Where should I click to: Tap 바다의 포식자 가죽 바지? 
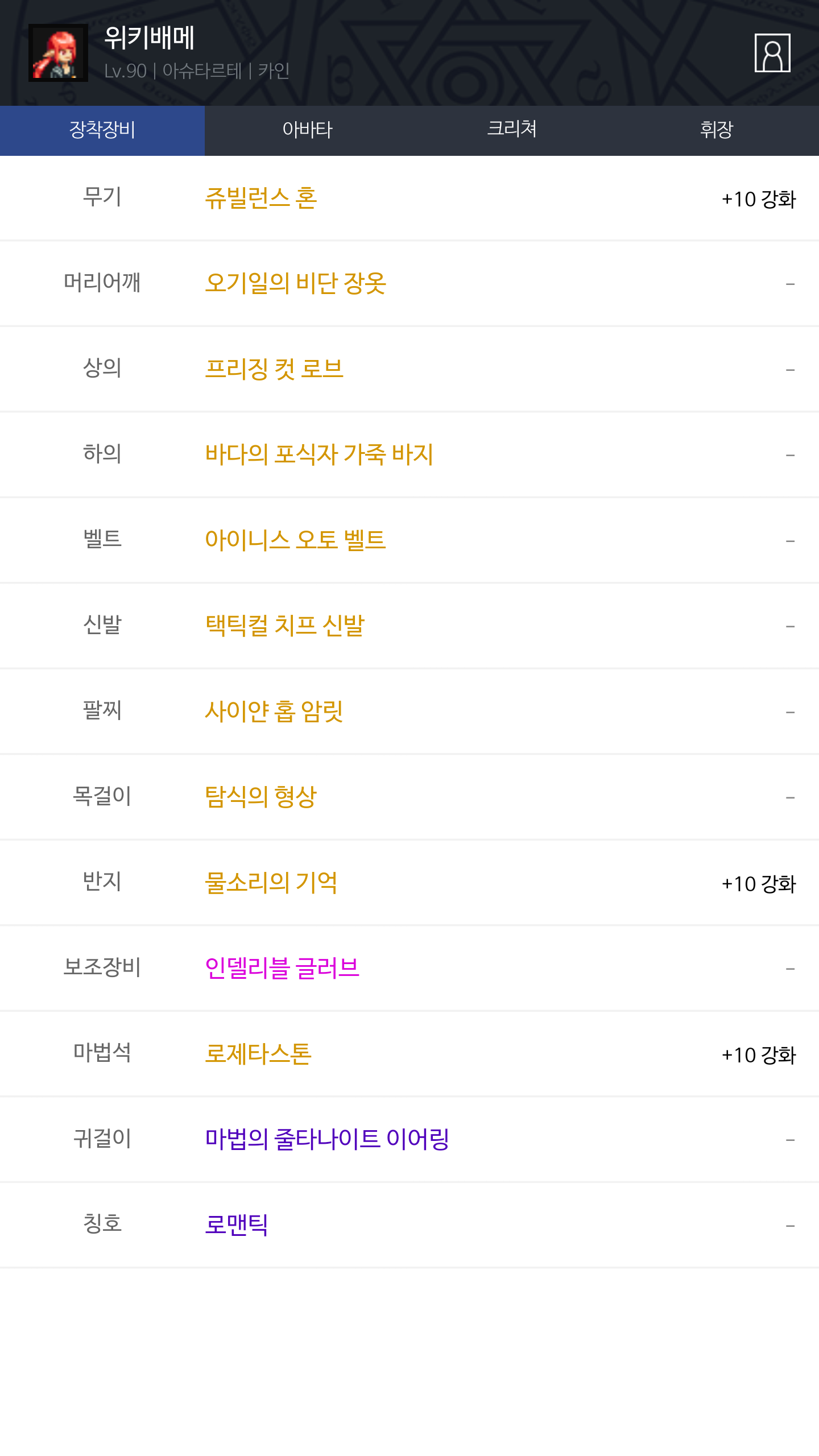coord(319,454)
